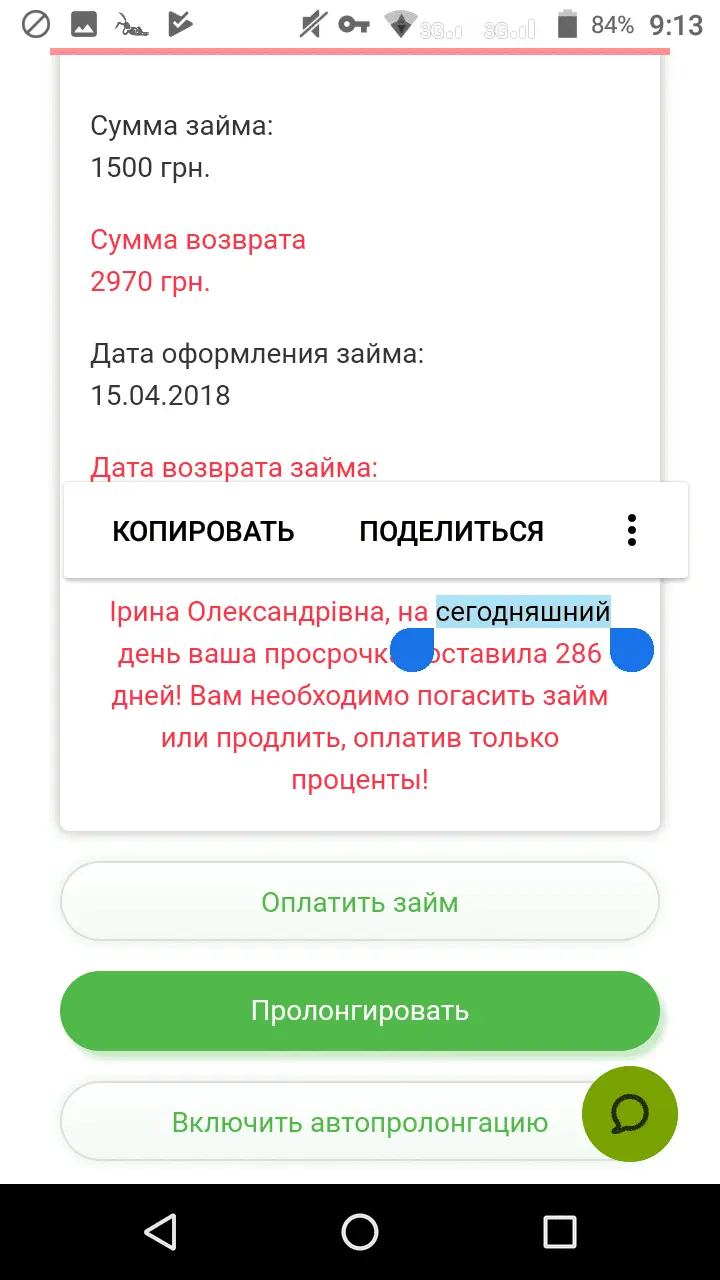Enable Включить автопролонгацию
720x1280 pixels.
coord(330,1122)
